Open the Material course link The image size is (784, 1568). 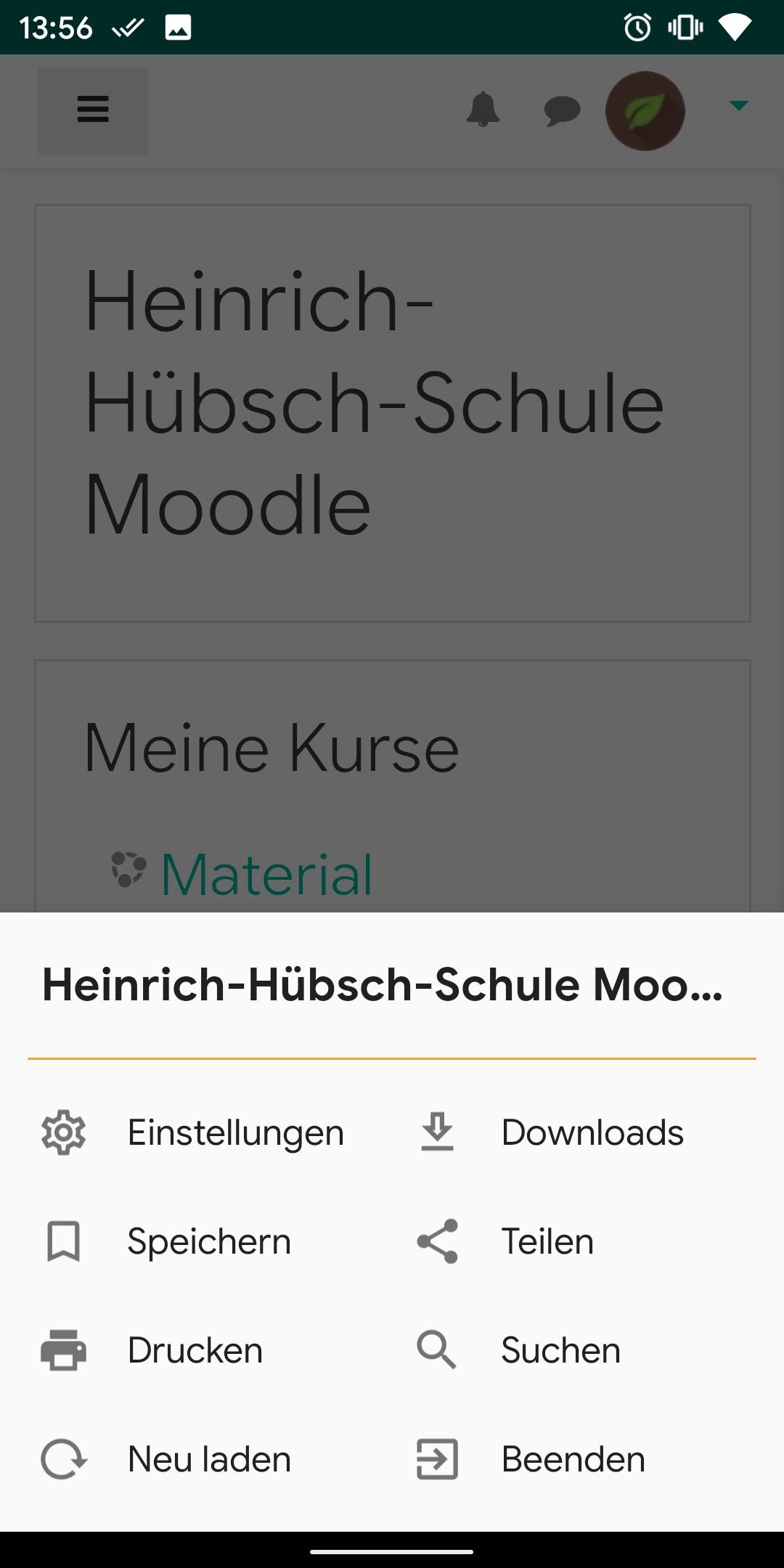(266, 874)
